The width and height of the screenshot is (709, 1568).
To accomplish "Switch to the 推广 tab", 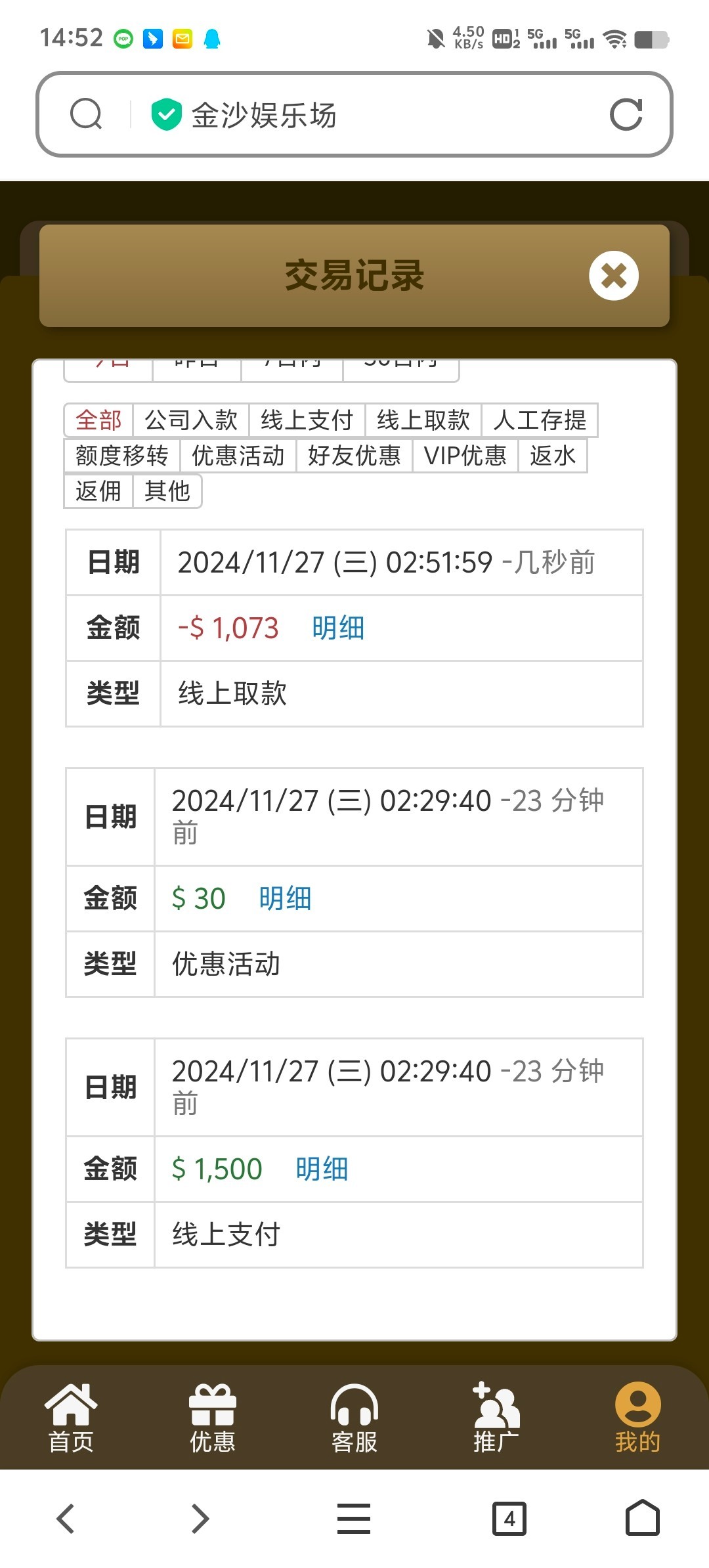I will pos(496,1418).
